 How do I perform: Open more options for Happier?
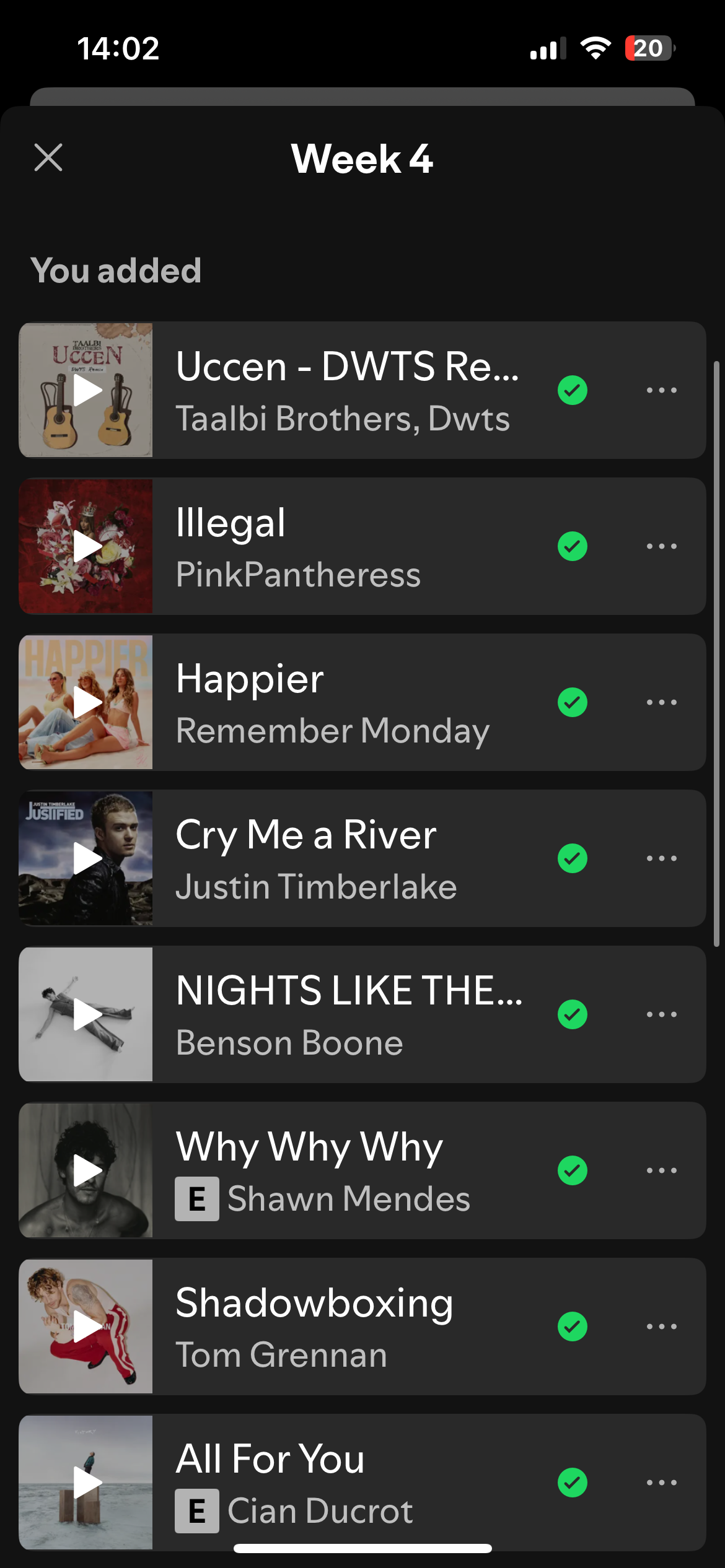pyautogui.click(x=661, y=702)
